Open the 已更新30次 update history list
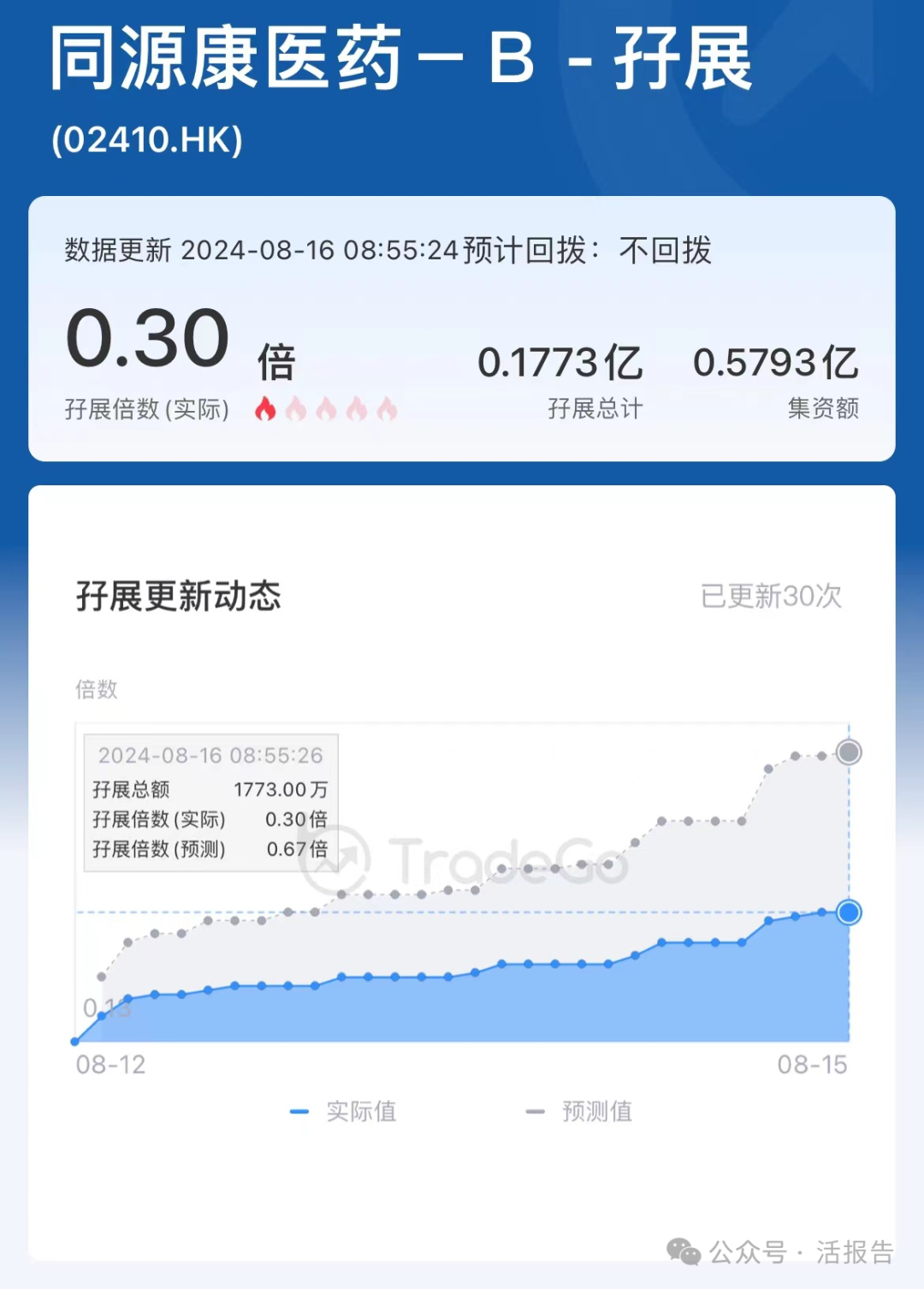Screen dimensions: 924x1289 pos(768,597)
